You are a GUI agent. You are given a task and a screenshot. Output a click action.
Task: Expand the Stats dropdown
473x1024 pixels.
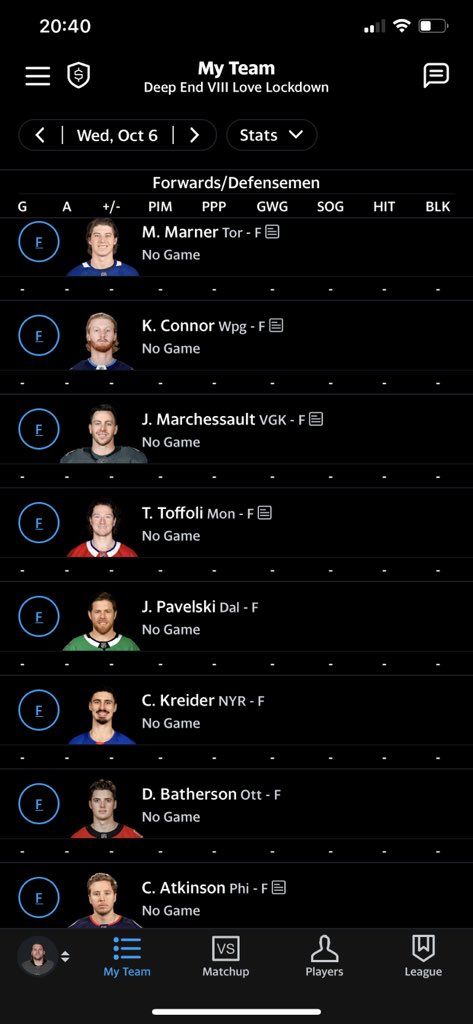272,135
